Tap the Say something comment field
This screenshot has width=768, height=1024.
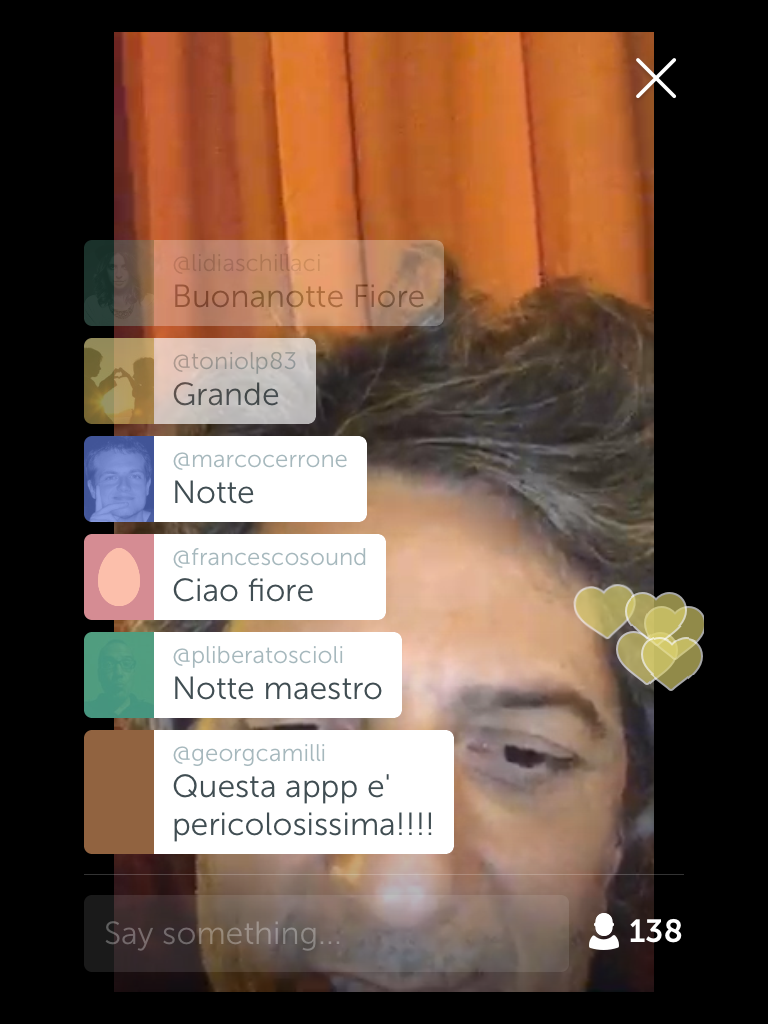(327, 933)
